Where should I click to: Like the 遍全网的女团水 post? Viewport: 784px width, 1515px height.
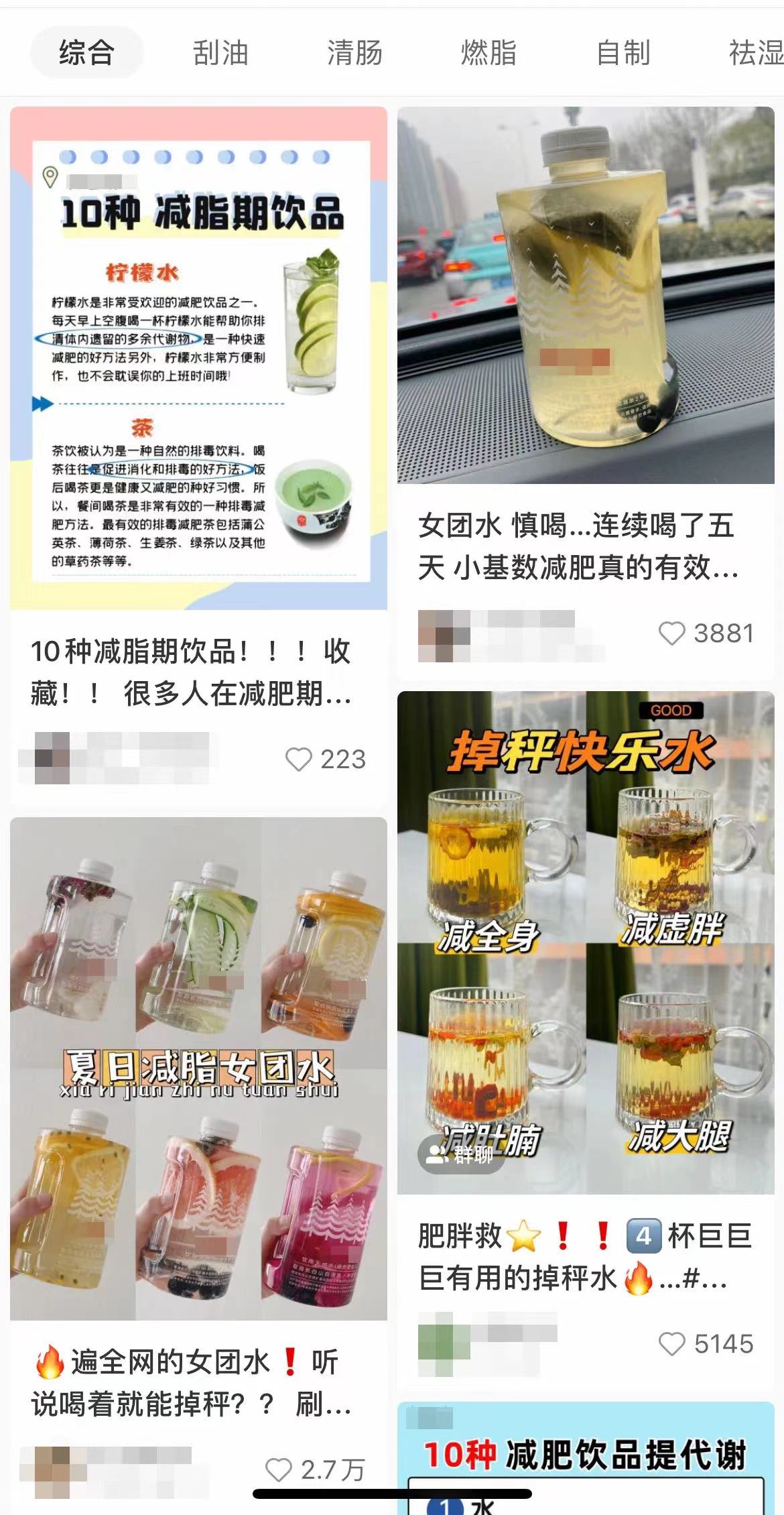pyautogui.click(x=279, y=1470)
